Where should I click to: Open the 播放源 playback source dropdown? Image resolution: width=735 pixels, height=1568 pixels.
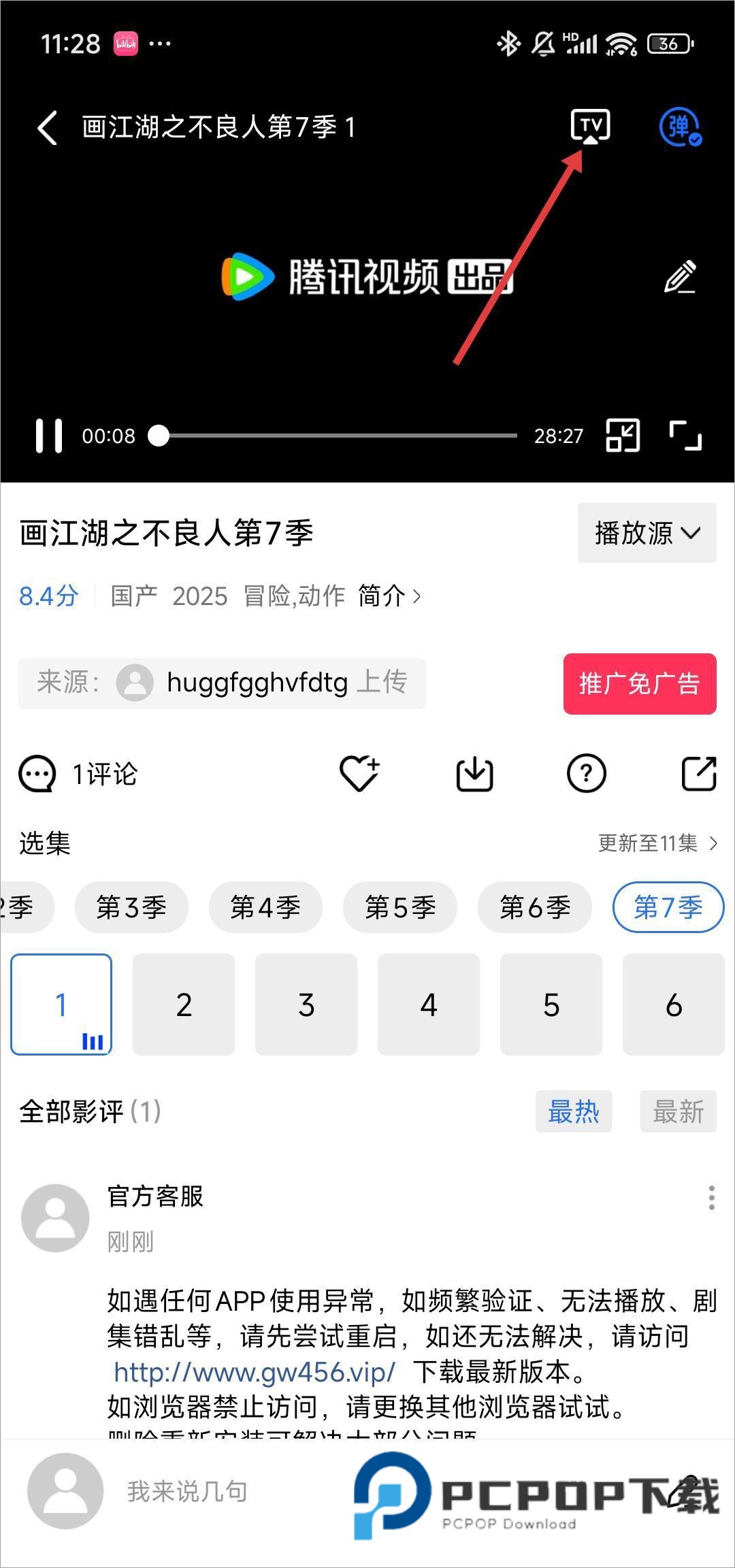[x=646, y=534]
